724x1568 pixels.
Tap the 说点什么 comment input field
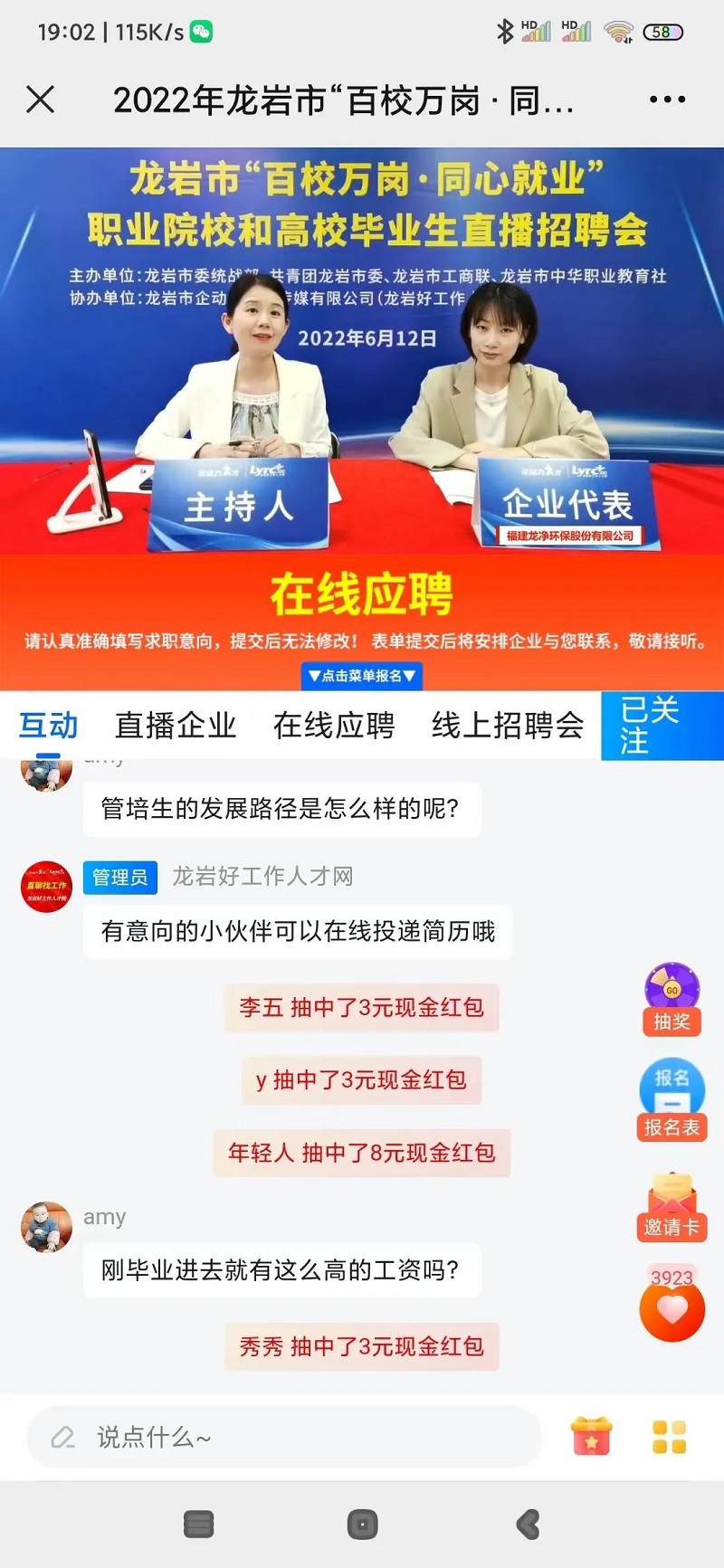[x=284, y=1437]
